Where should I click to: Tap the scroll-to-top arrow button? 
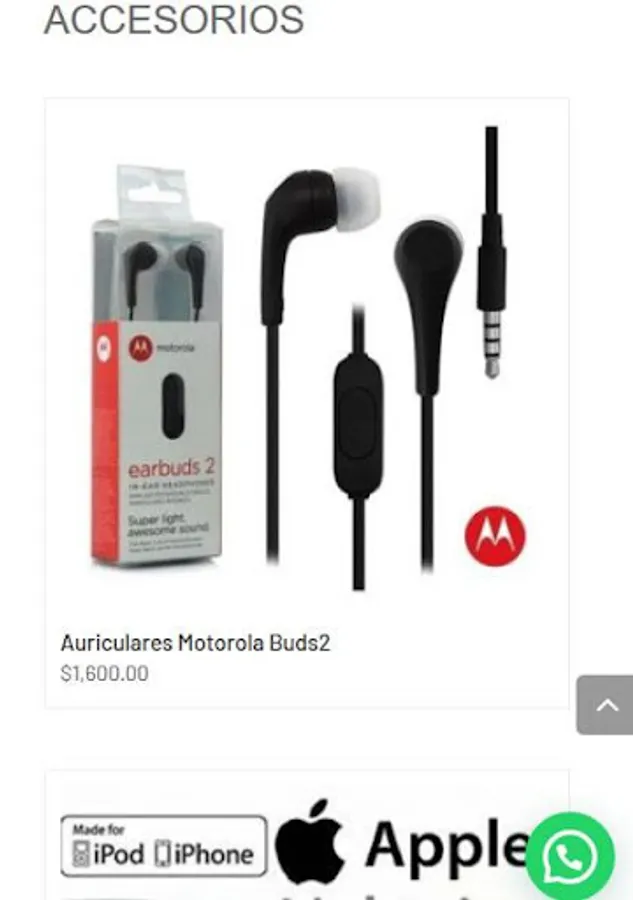click(605, 705)
